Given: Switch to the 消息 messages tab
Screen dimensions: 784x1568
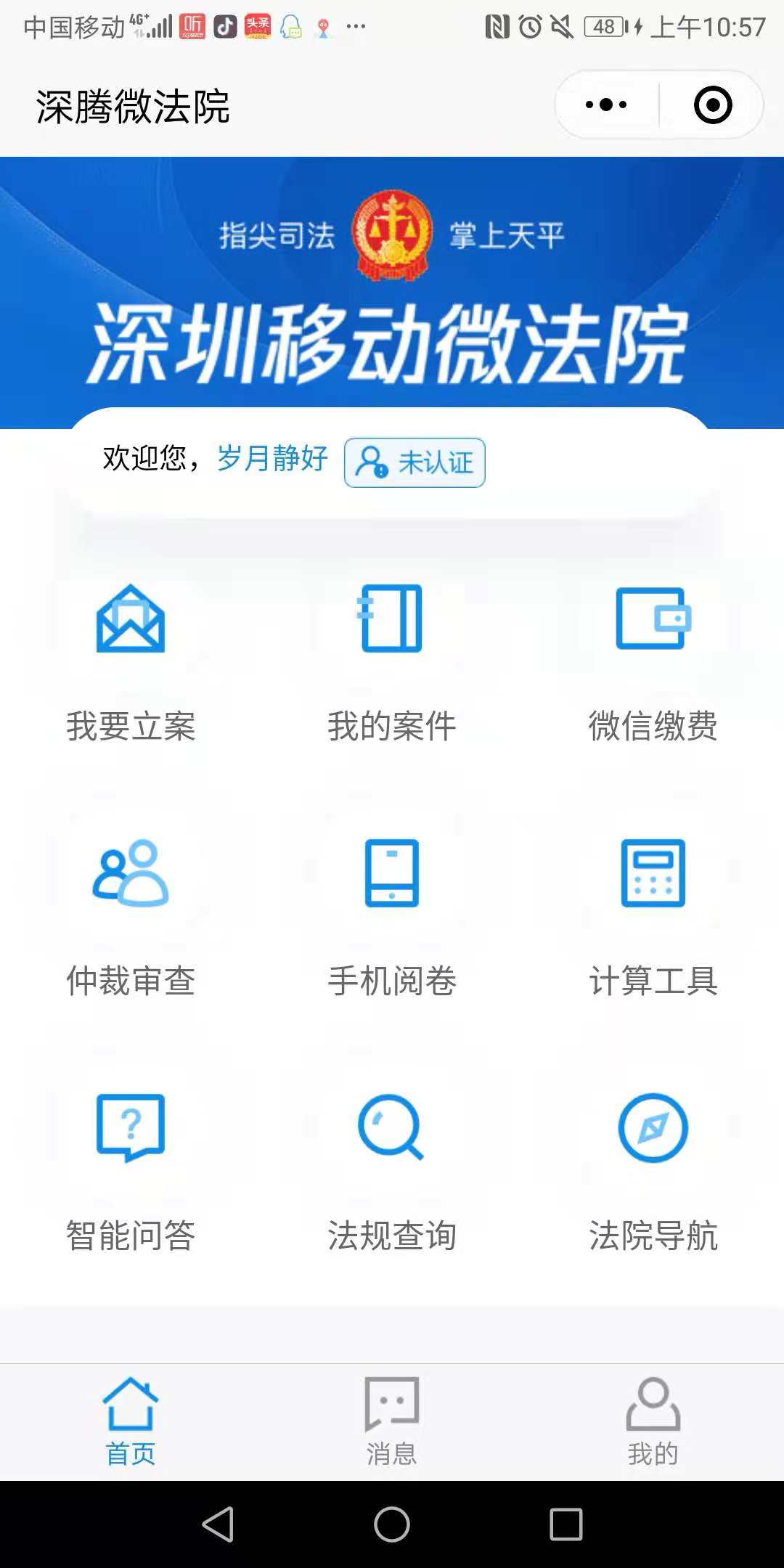Looking at the screenshot, I should (x=392, y=1421).
